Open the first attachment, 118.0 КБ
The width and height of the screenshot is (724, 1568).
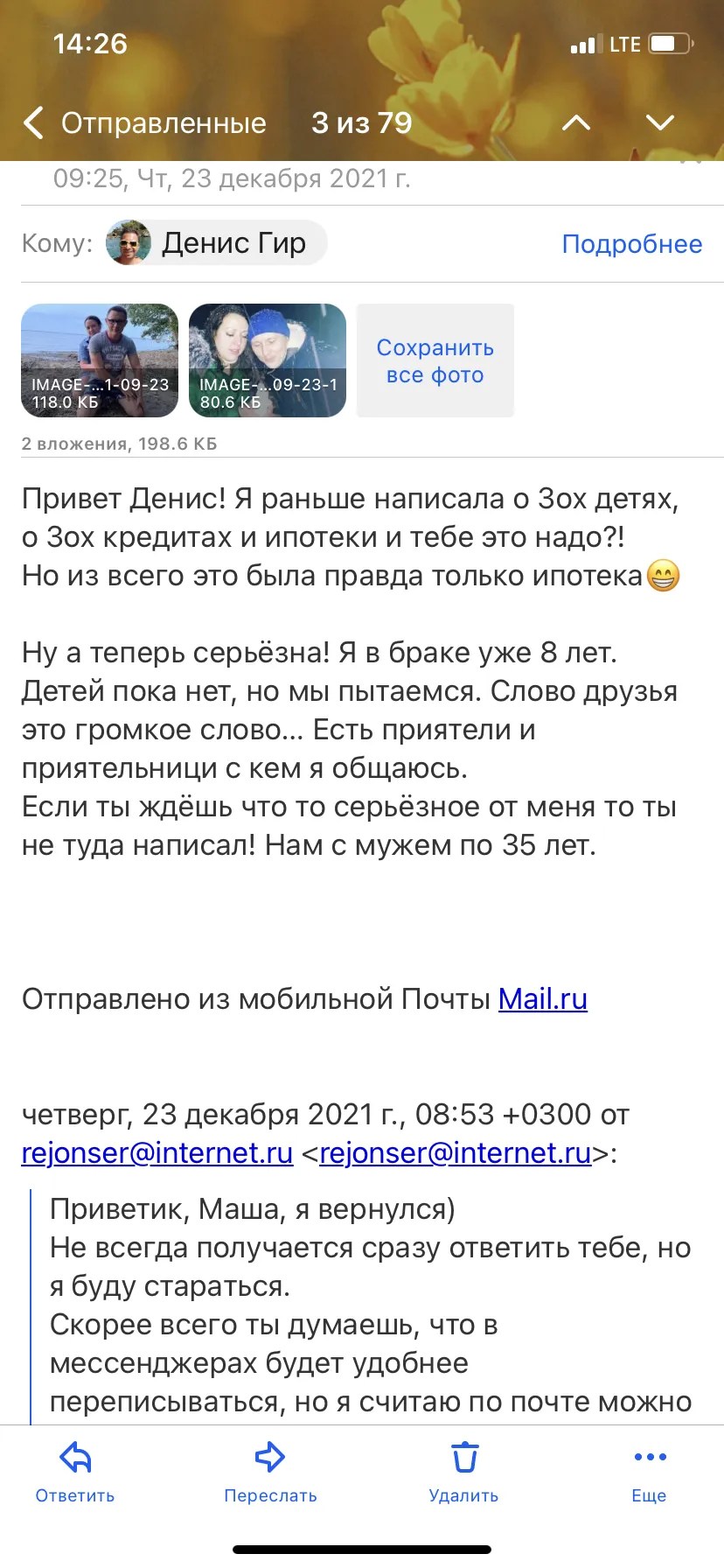pos(100,360)
